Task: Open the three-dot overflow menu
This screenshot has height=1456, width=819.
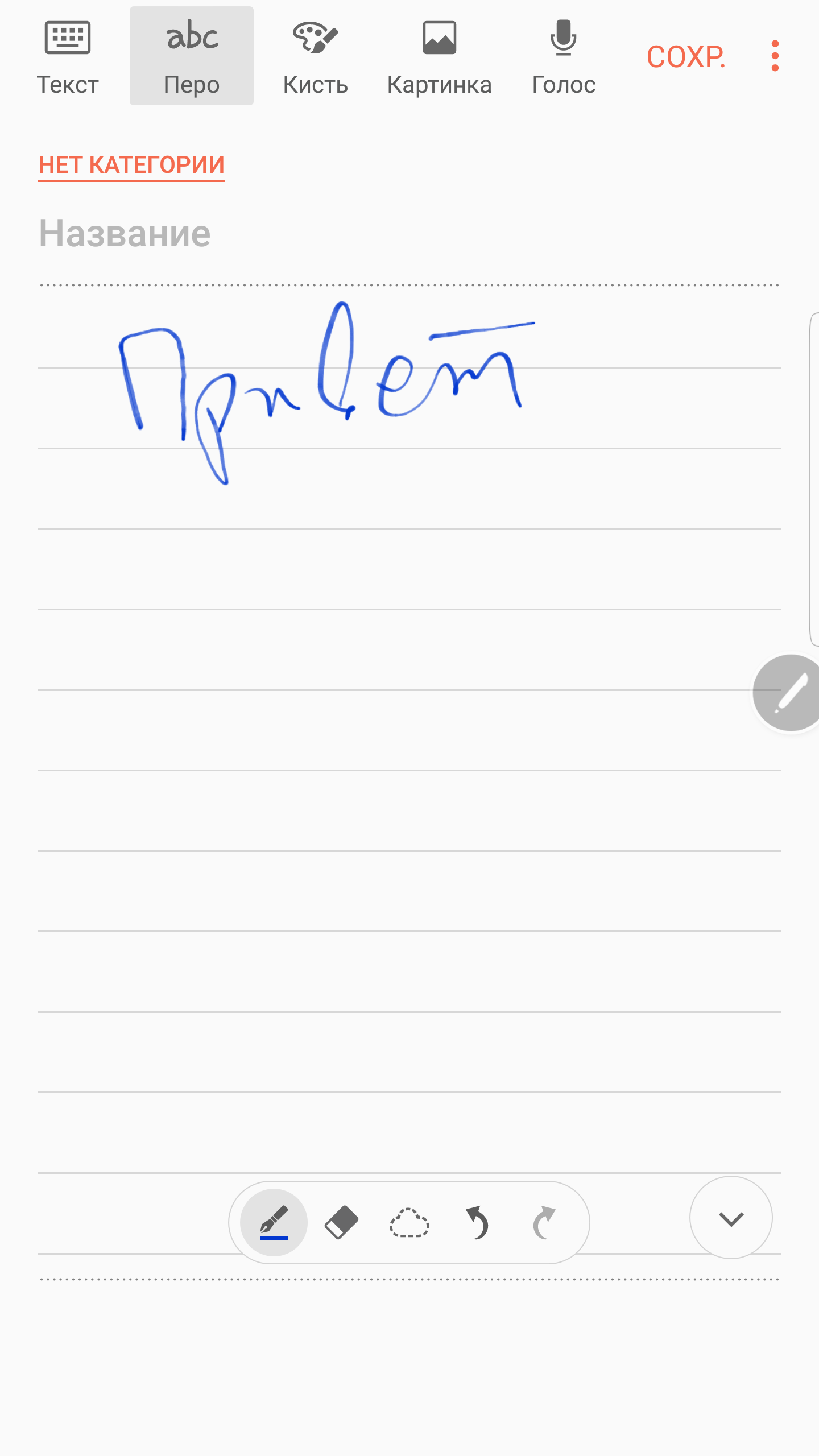Action: click(x=775, y=56)
